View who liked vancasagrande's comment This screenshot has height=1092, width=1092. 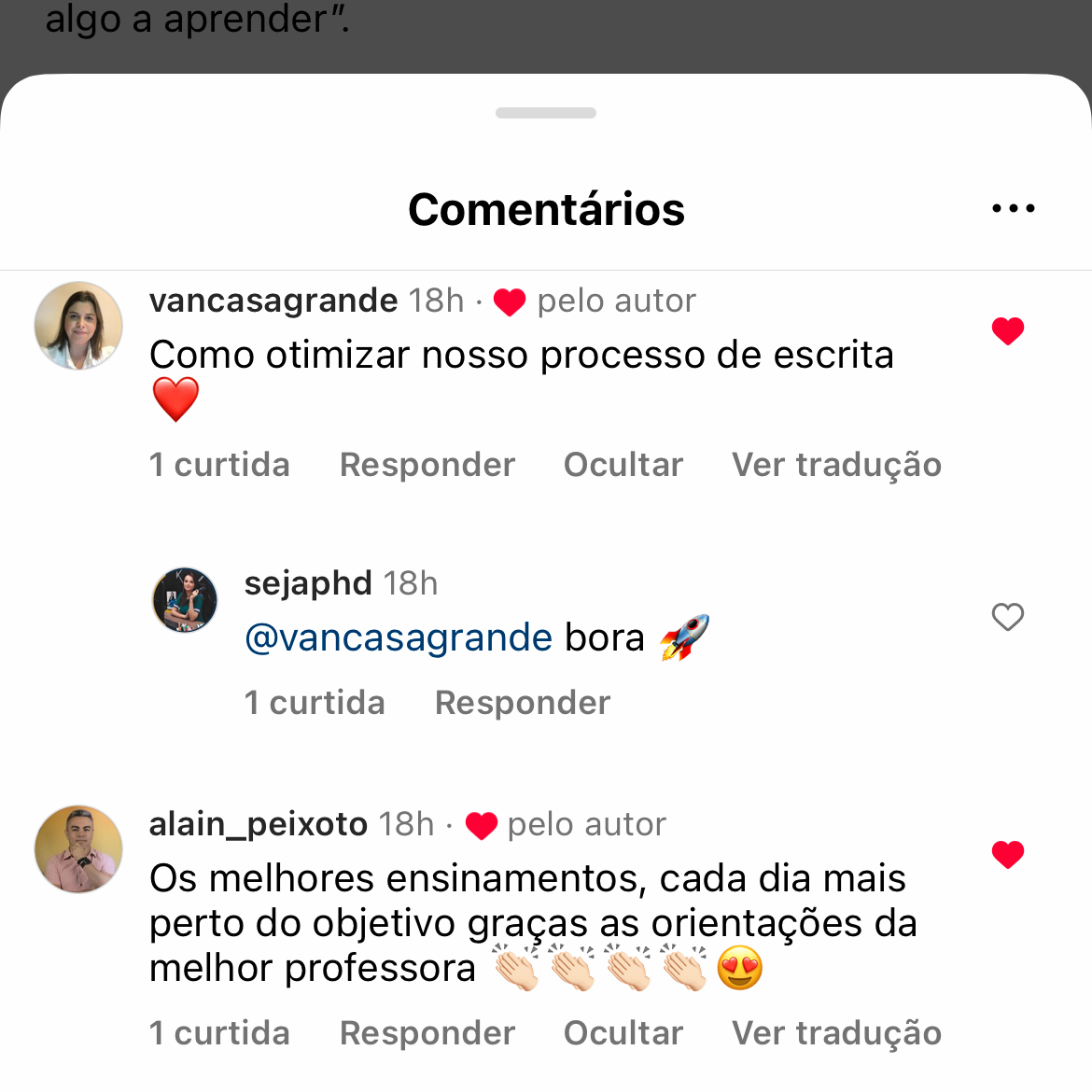point(219,465)
